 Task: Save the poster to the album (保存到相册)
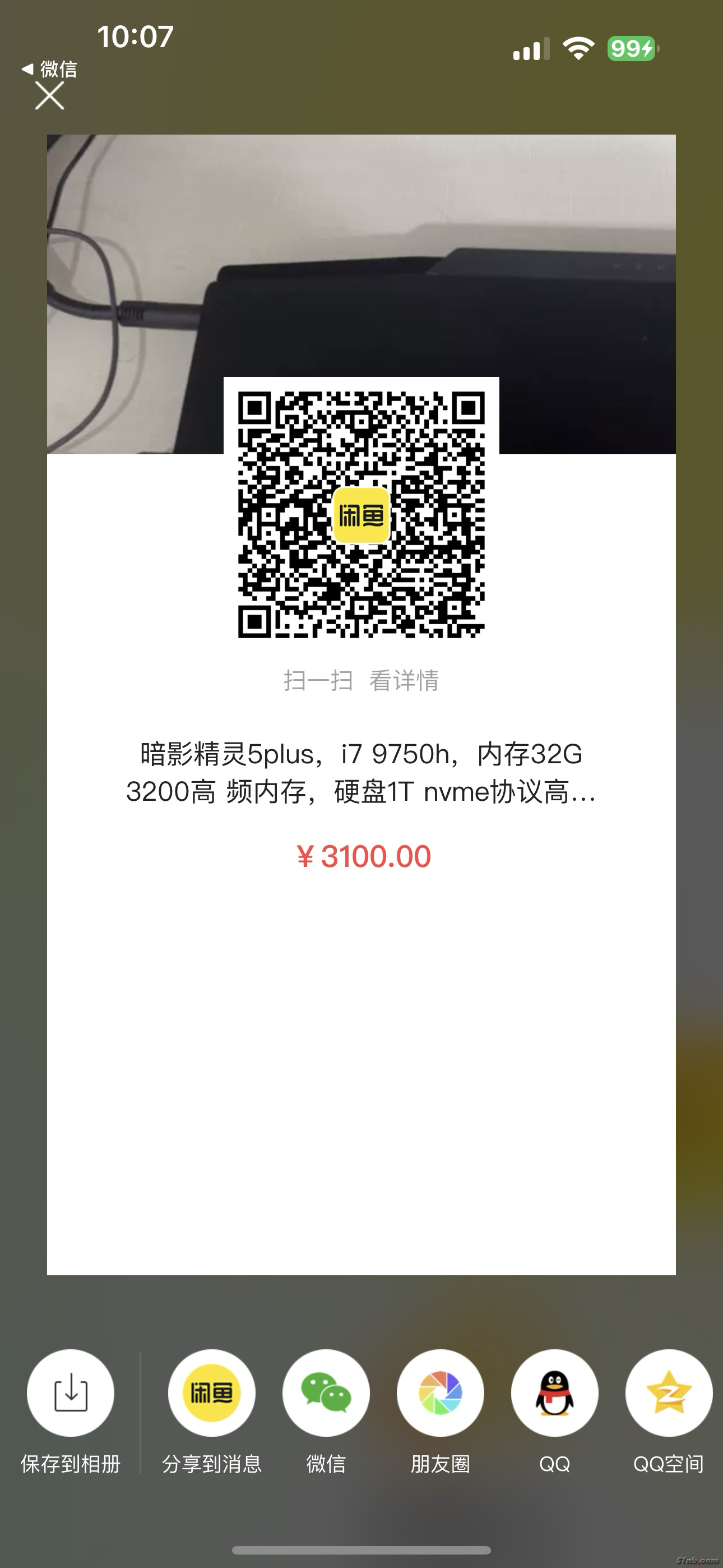pos(71,1392)
